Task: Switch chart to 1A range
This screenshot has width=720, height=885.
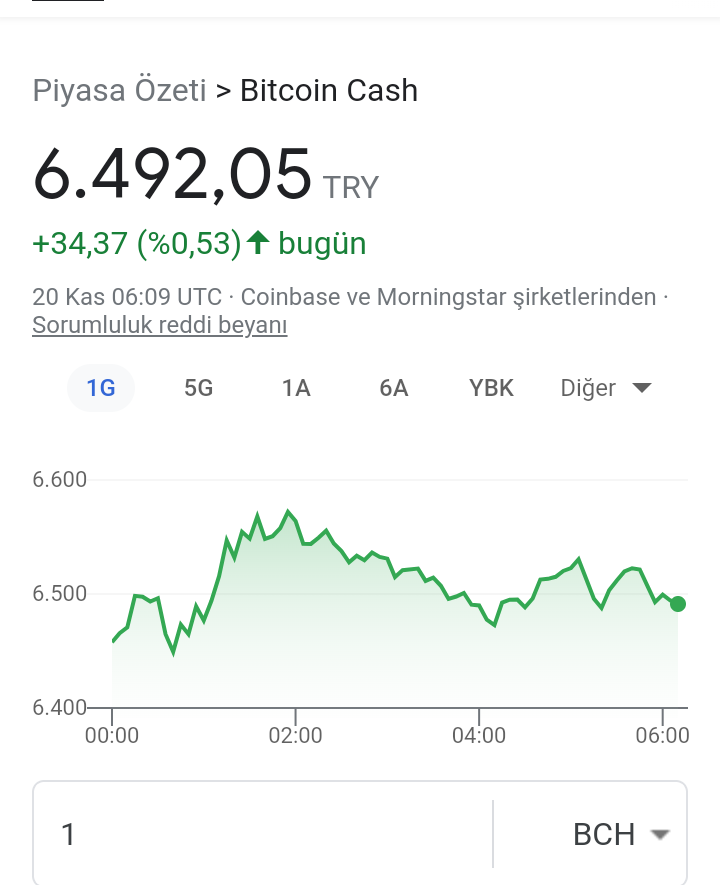Action: (x=296, y=388)
